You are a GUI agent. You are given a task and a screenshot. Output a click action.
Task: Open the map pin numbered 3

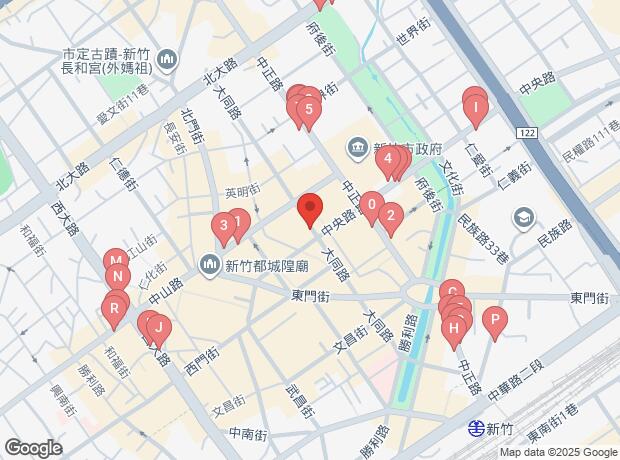[224, 227]
